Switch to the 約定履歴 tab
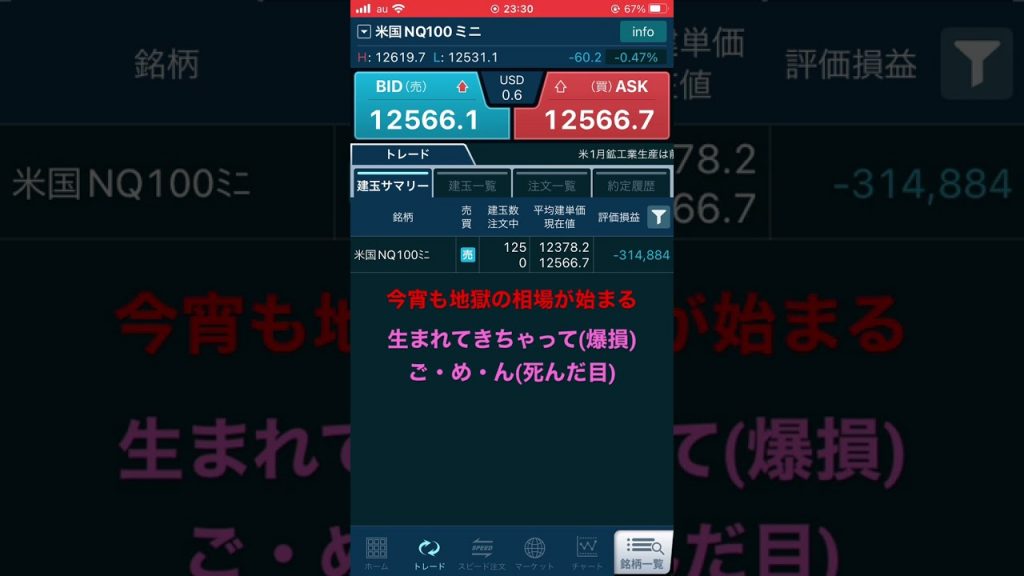This screenshot has height=576, width=1024. (631, 185)
